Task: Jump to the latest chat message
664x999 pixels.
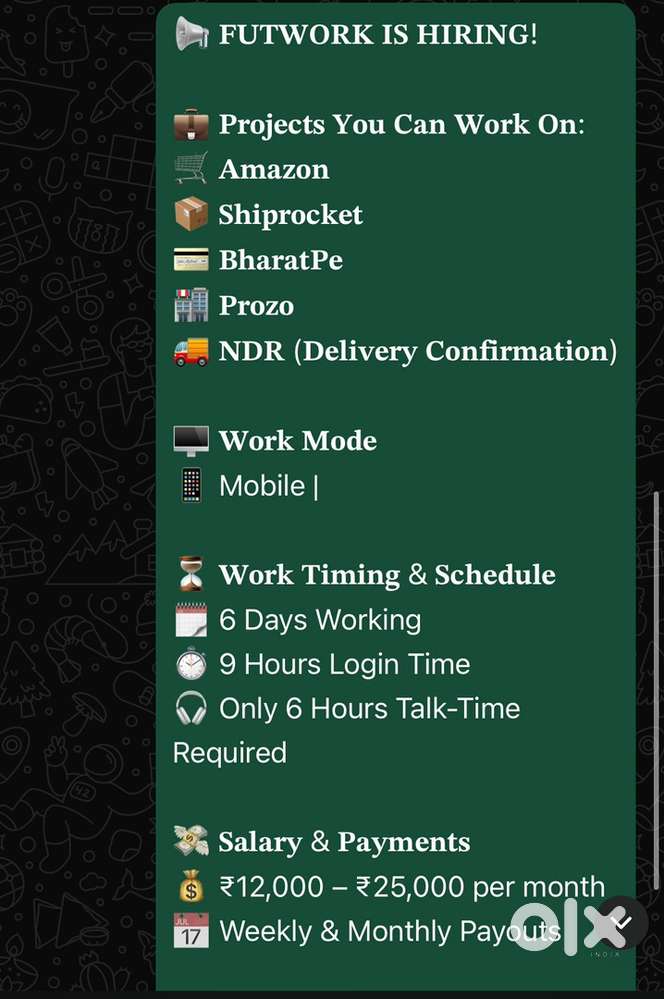Action: pos(621,922)
